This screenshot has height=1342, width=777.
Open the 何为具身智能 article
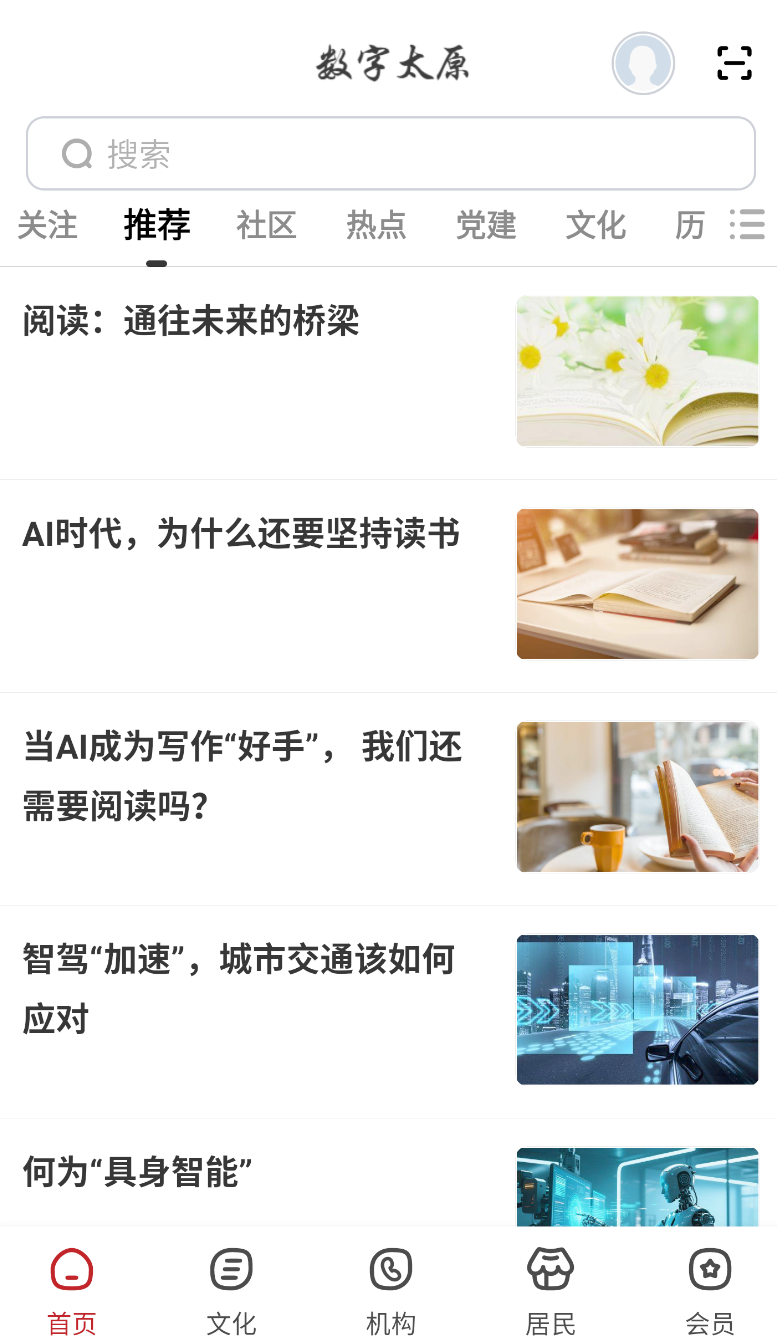click(x=137, y=1173)
